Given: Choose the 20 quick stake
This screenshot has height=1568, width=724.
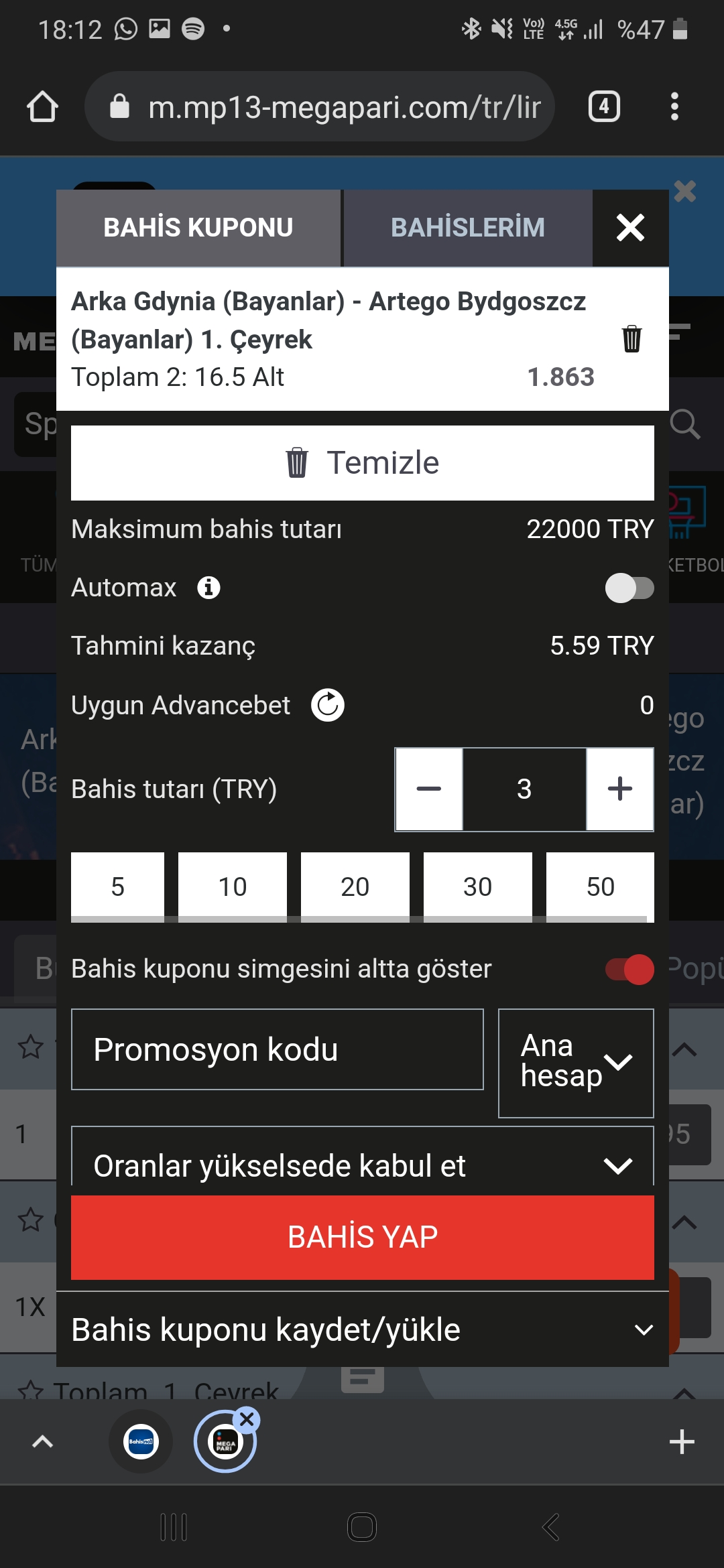Looking at the screenshot, I should [355, 887].
